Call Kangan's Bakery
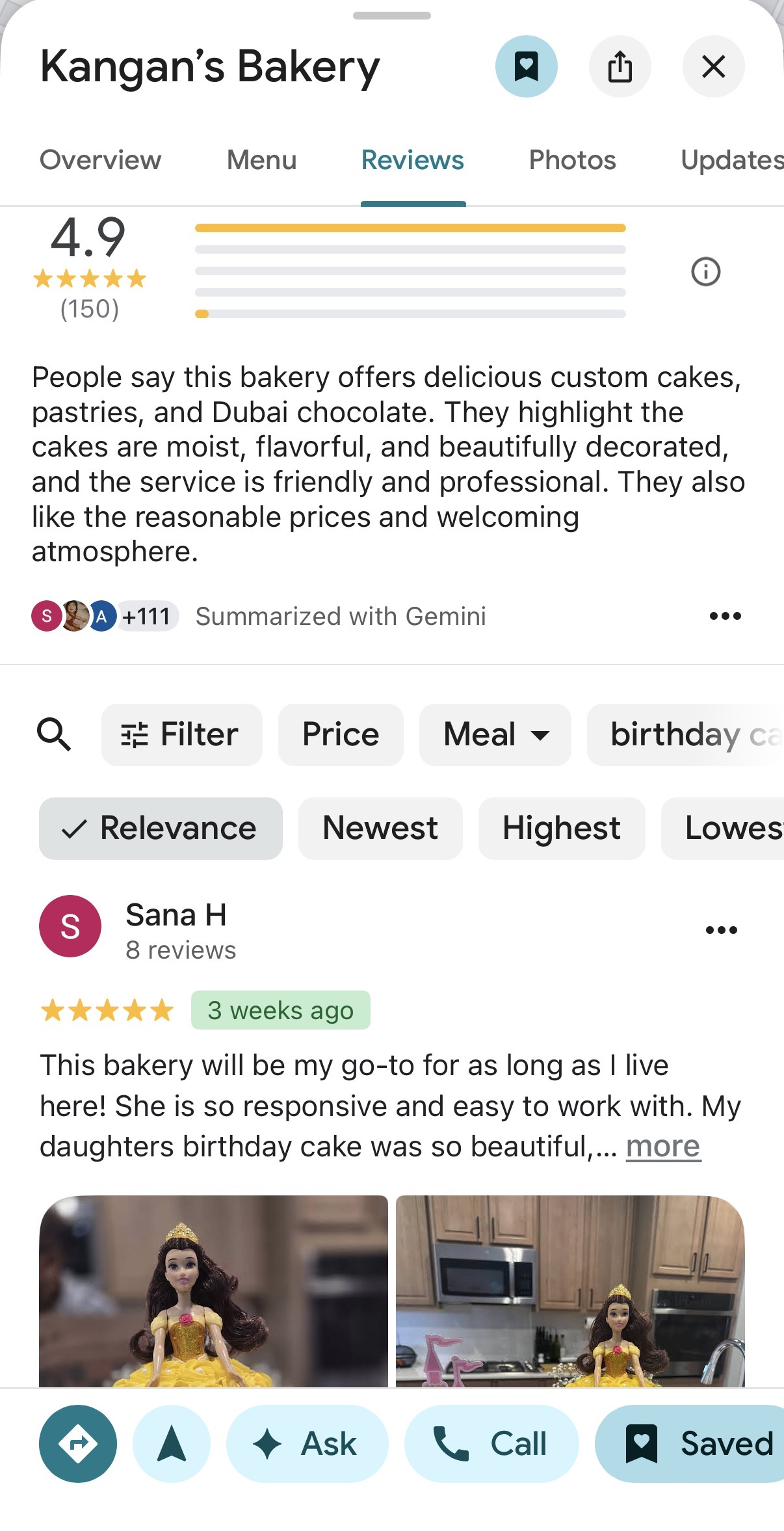The image size is (784, 1531). [491, 1443]
